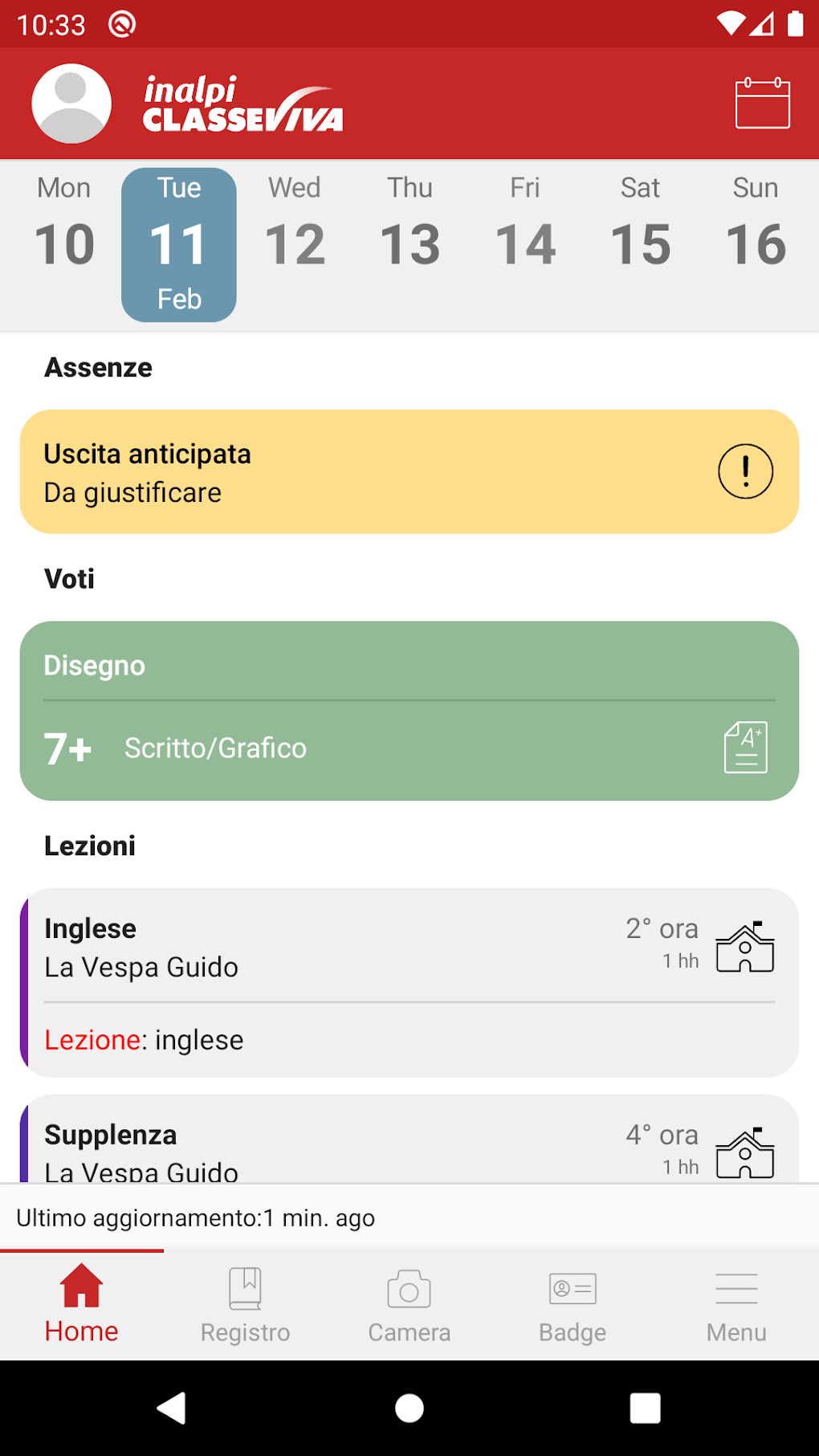The width and height of the screenshot is (819, 1456).
Task: Open the Menu tab
Action: tap(736, 1305)
